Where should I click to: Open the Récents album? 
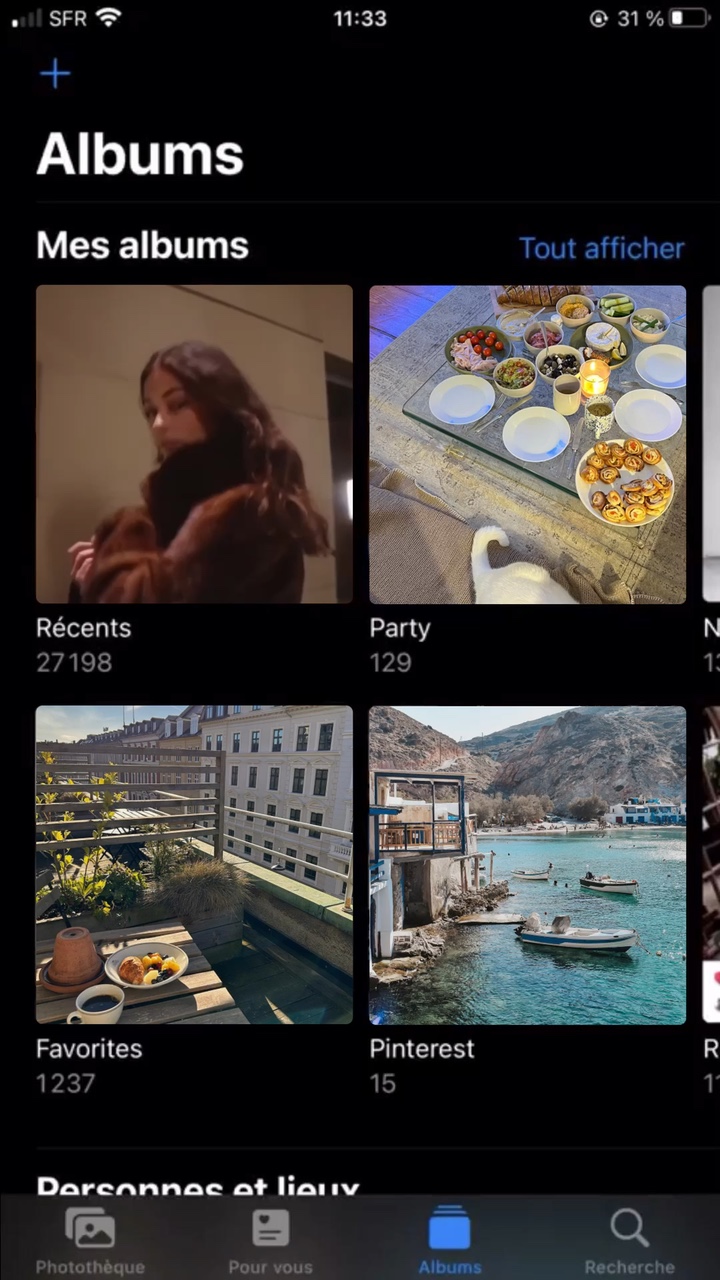(x=194, y=444)
